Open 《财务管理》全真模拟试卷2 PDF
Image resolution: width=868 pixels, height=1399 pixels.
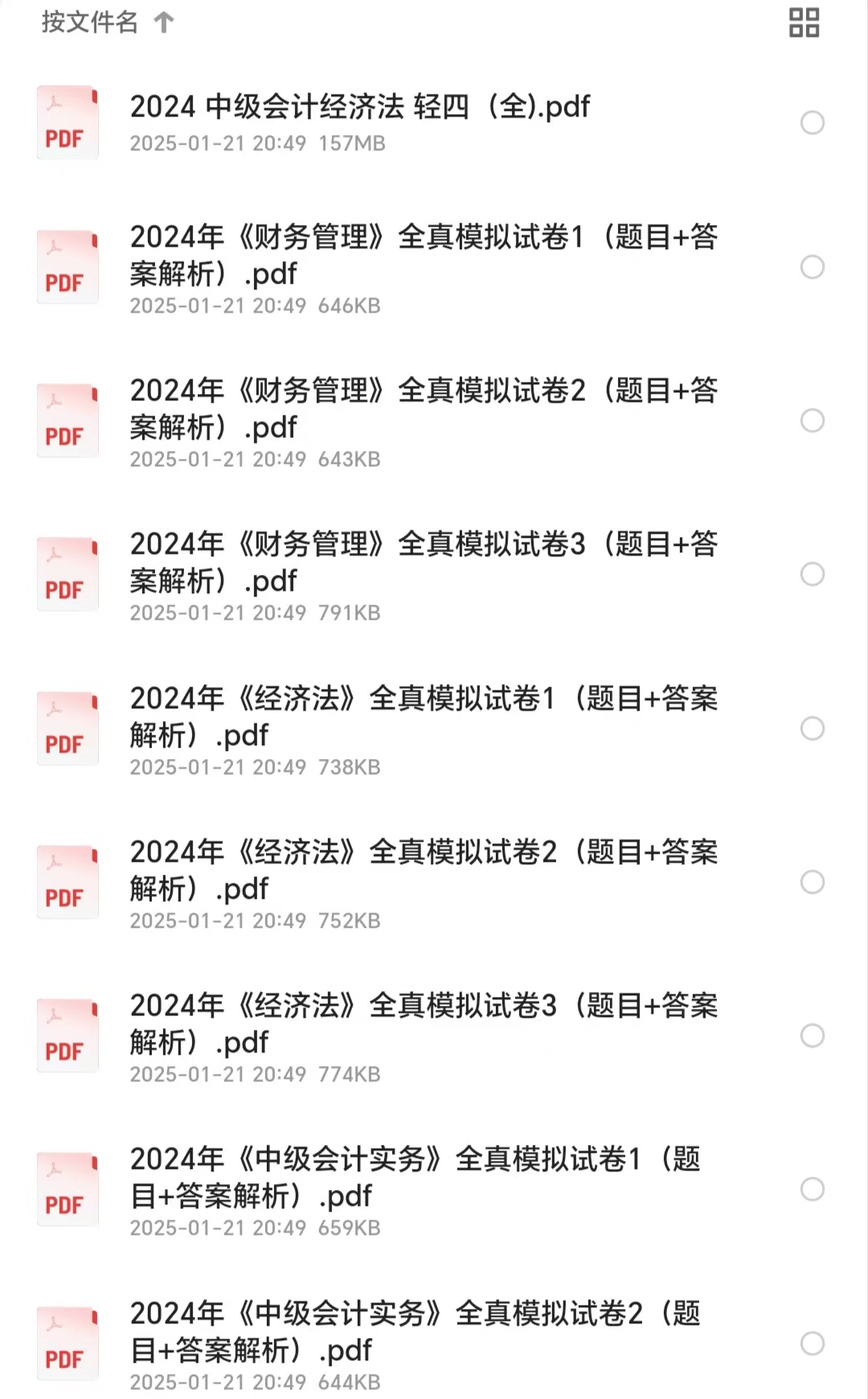(424, 408)
